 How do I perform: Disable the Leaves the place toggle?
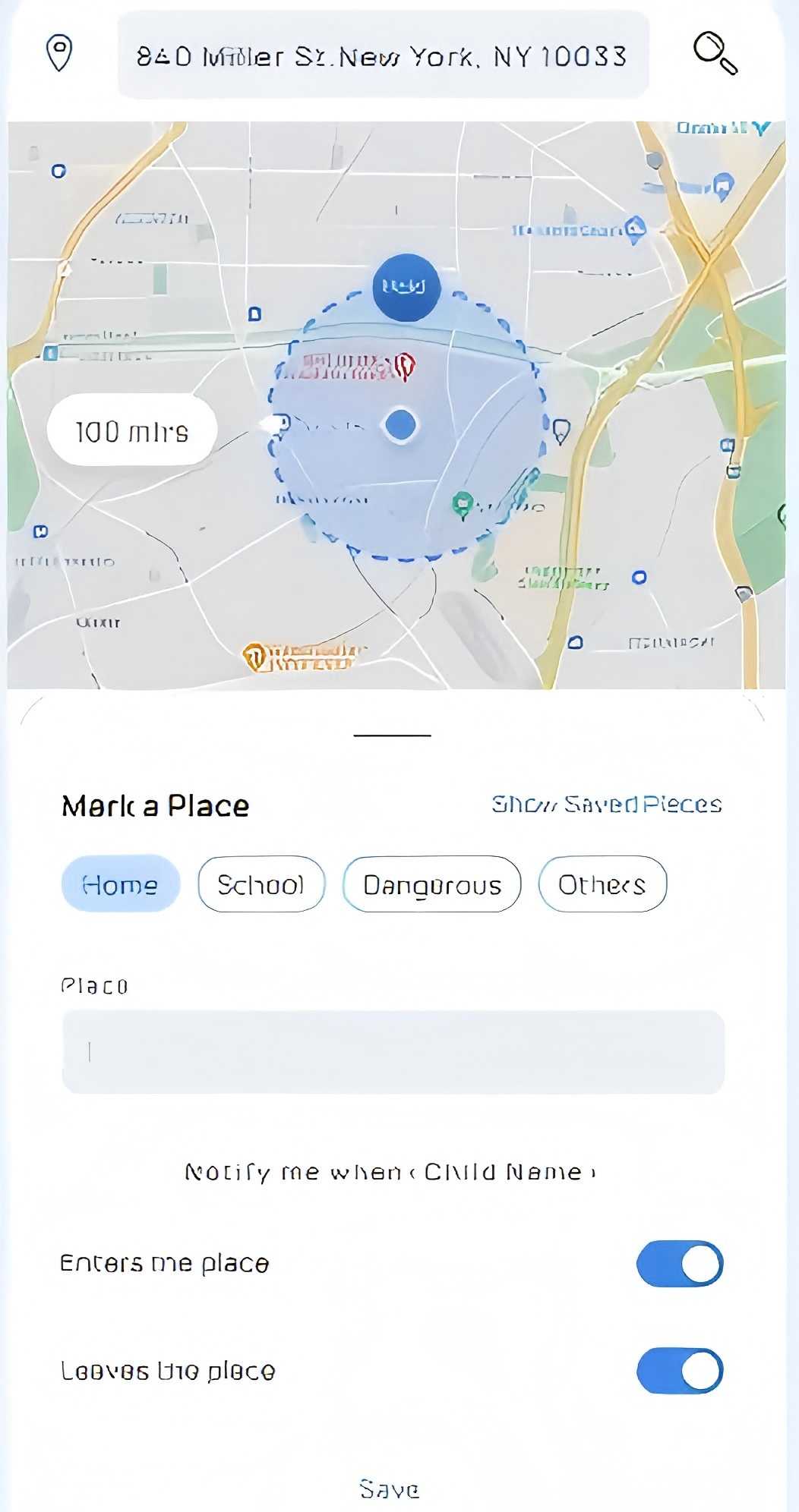coord(680,1371)
